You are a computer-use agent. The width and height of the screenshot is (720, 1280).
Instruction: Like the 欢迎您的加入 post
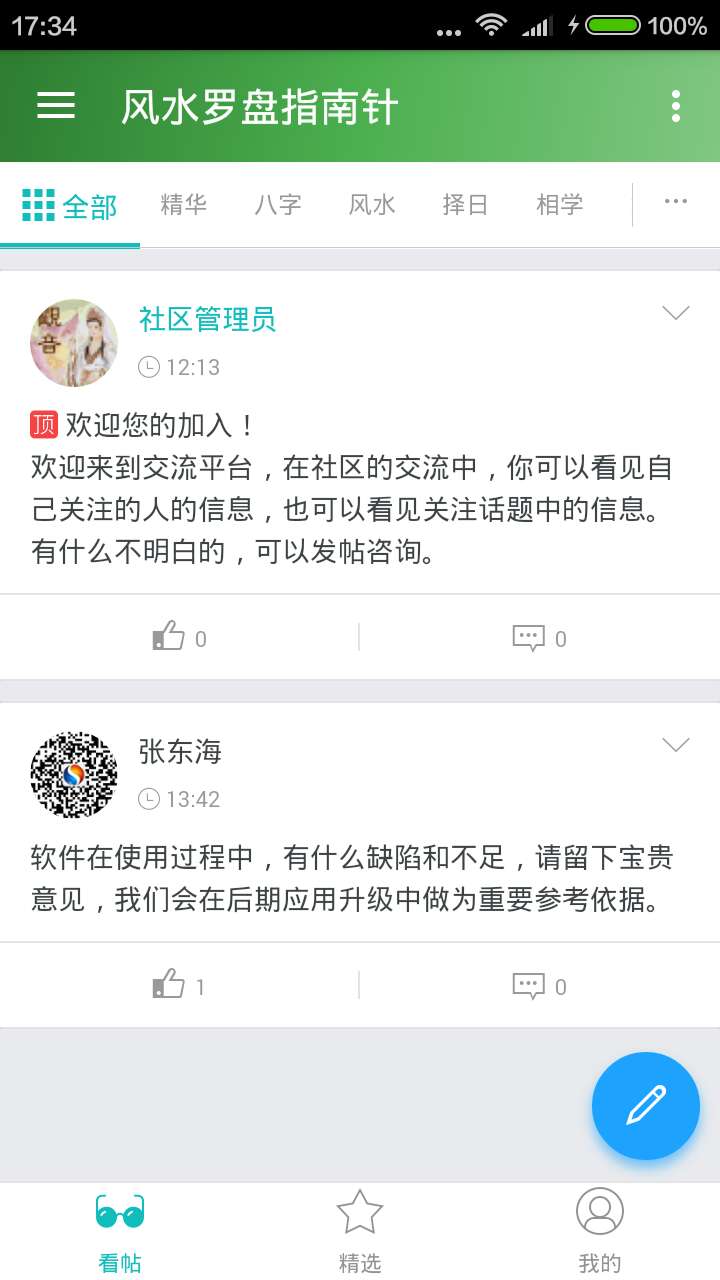(x=180, y=638)
